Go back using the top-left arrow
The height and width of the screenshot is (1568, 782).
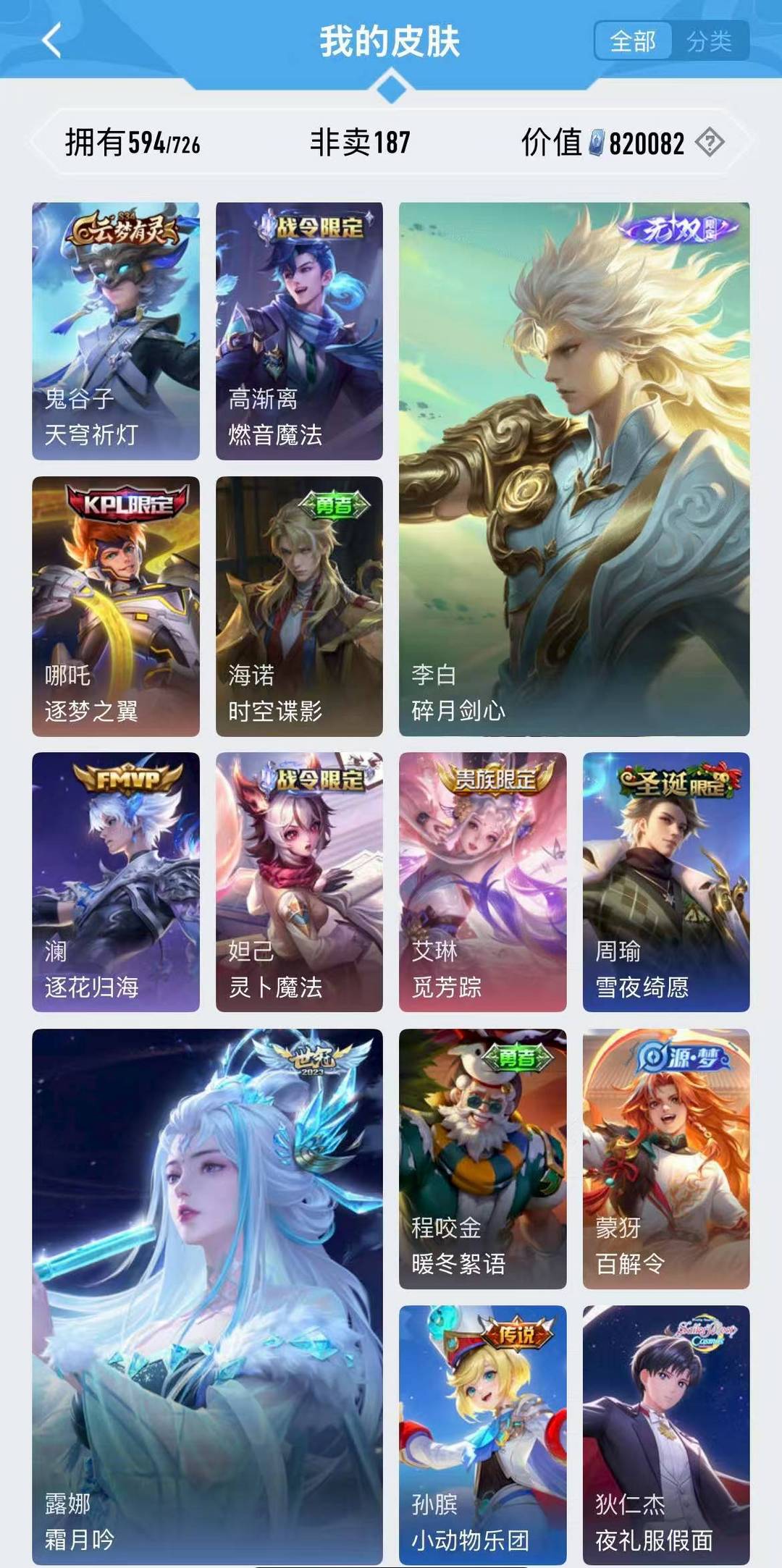coord(52,41)
